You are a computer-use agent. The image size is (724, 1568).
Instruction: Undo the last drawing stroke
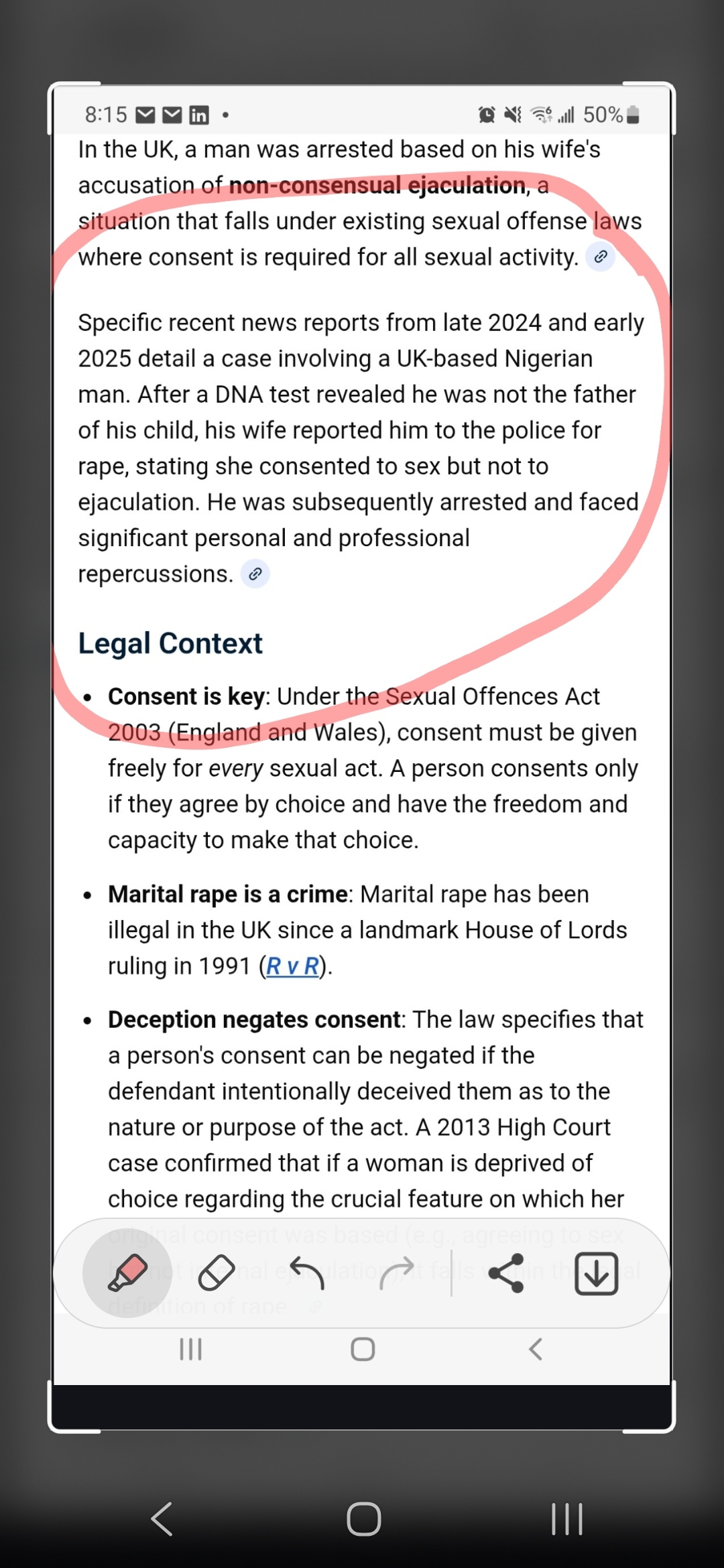[307, 1272]
